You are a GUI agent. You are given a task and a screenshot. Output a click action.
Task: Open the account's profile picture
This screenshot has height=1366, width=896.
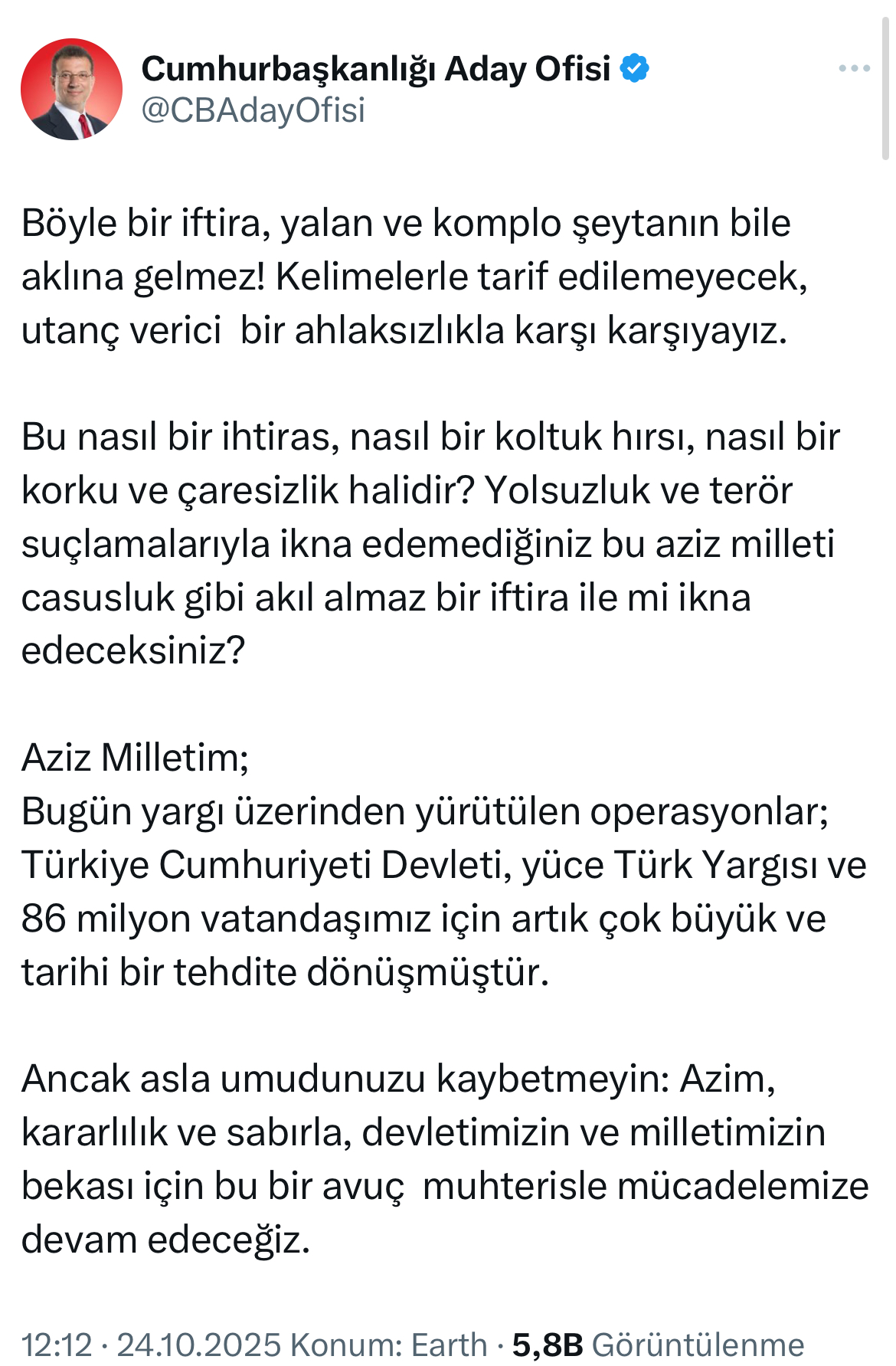(71, 89)
